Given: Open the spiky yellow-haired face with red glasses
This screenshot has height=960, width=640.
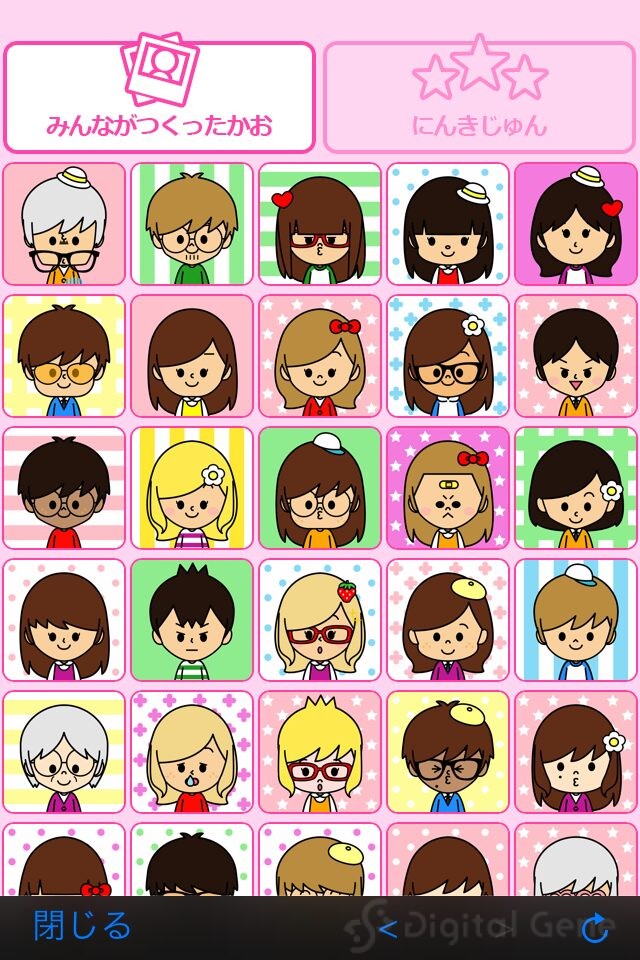Looking at the screenshot, I should click(x=320, y=752).
